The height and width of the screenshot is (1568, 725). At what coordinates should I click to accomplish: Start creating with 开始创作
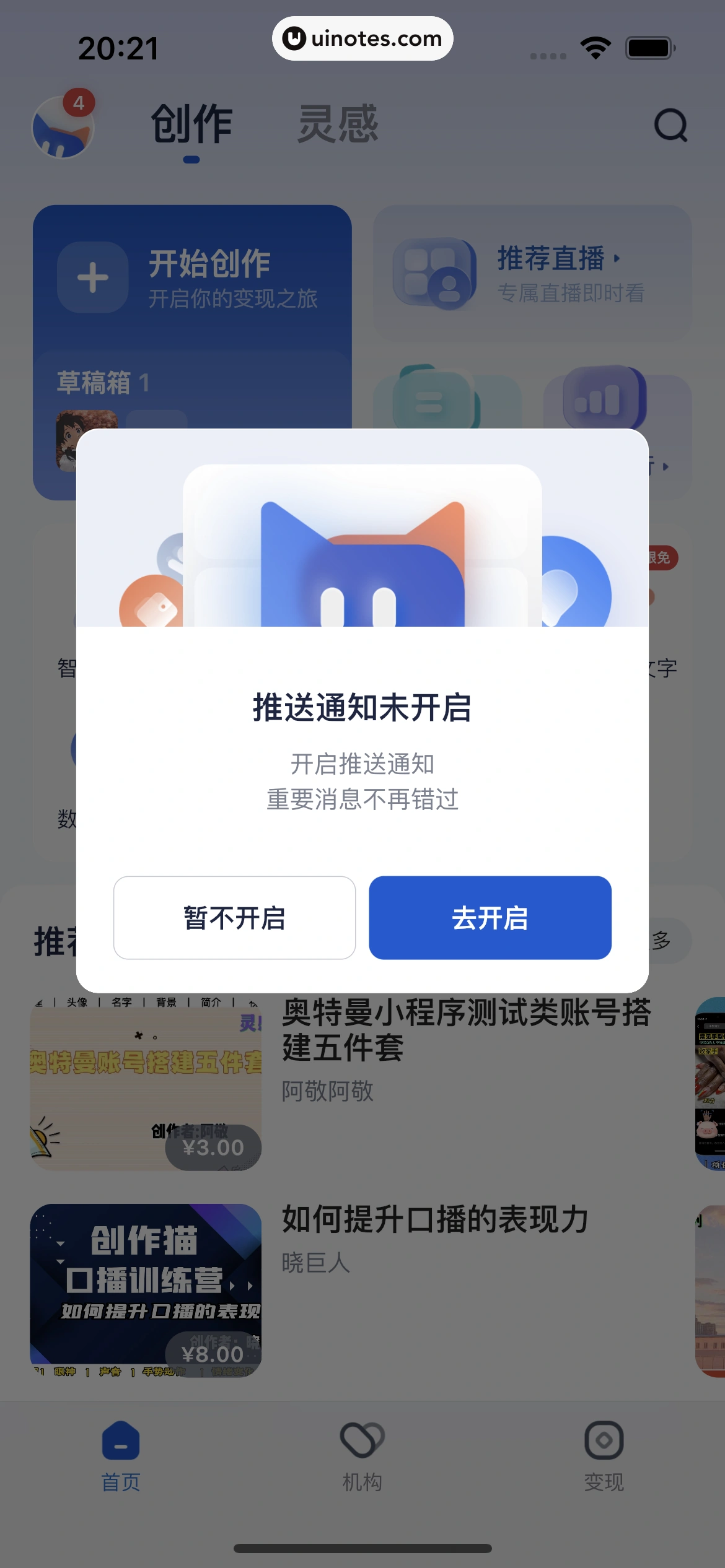tap(192, 277)
